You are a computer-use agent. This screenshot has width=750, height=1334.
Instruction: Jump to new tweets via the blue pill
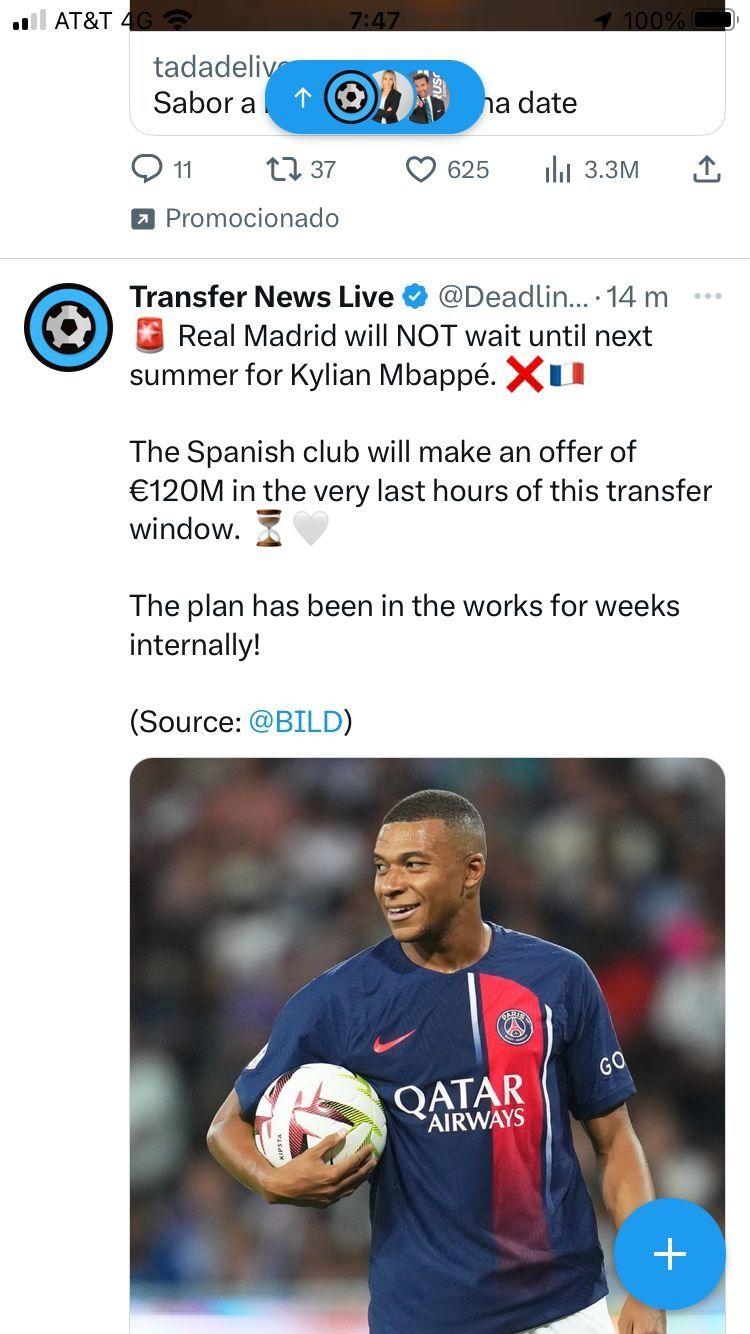[x=375, y=97]
